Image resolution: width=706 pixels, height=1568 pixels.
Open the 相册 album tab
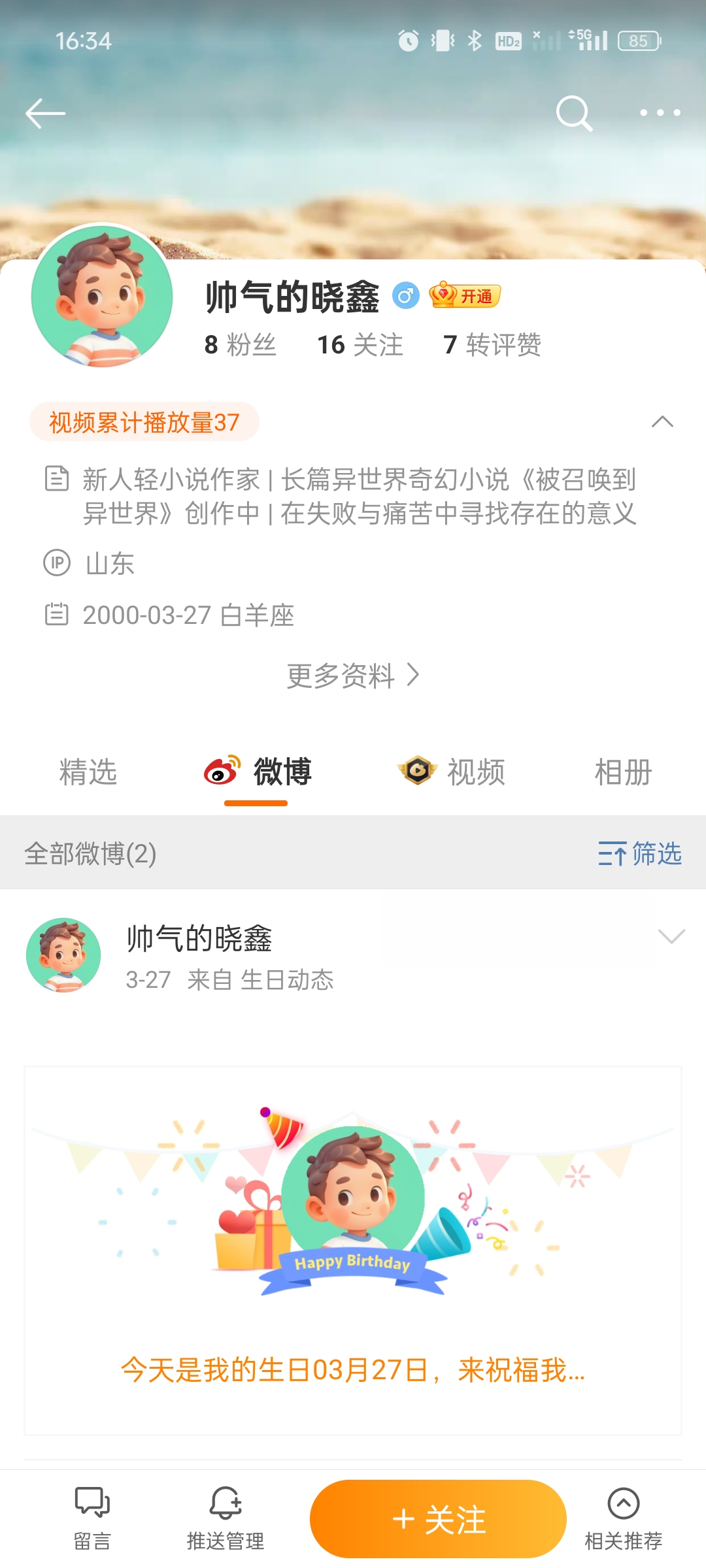[x=623, y=772]
